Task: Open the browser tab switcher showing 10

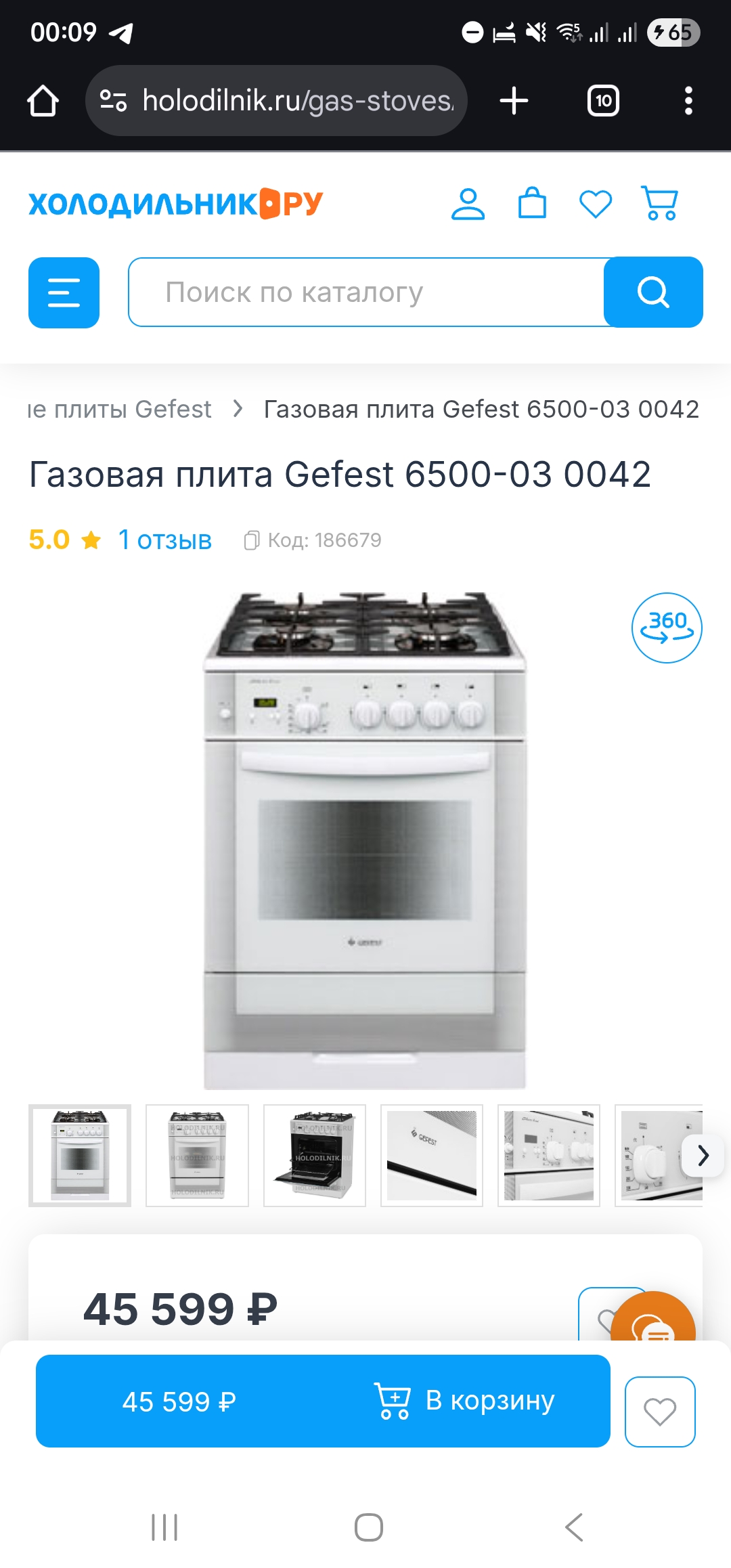Action: click(602, 100)
